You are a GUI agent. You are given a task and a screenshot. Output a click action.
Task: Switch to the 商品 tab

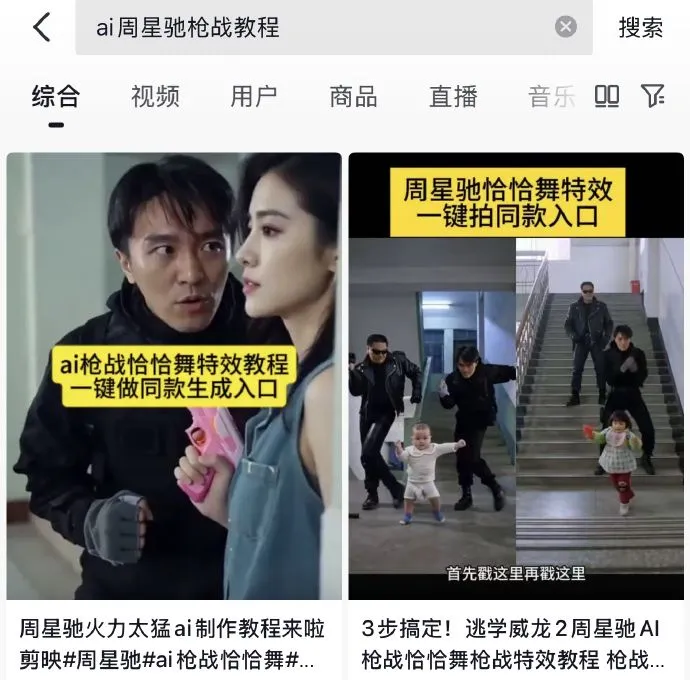click(x=353, y=96)
